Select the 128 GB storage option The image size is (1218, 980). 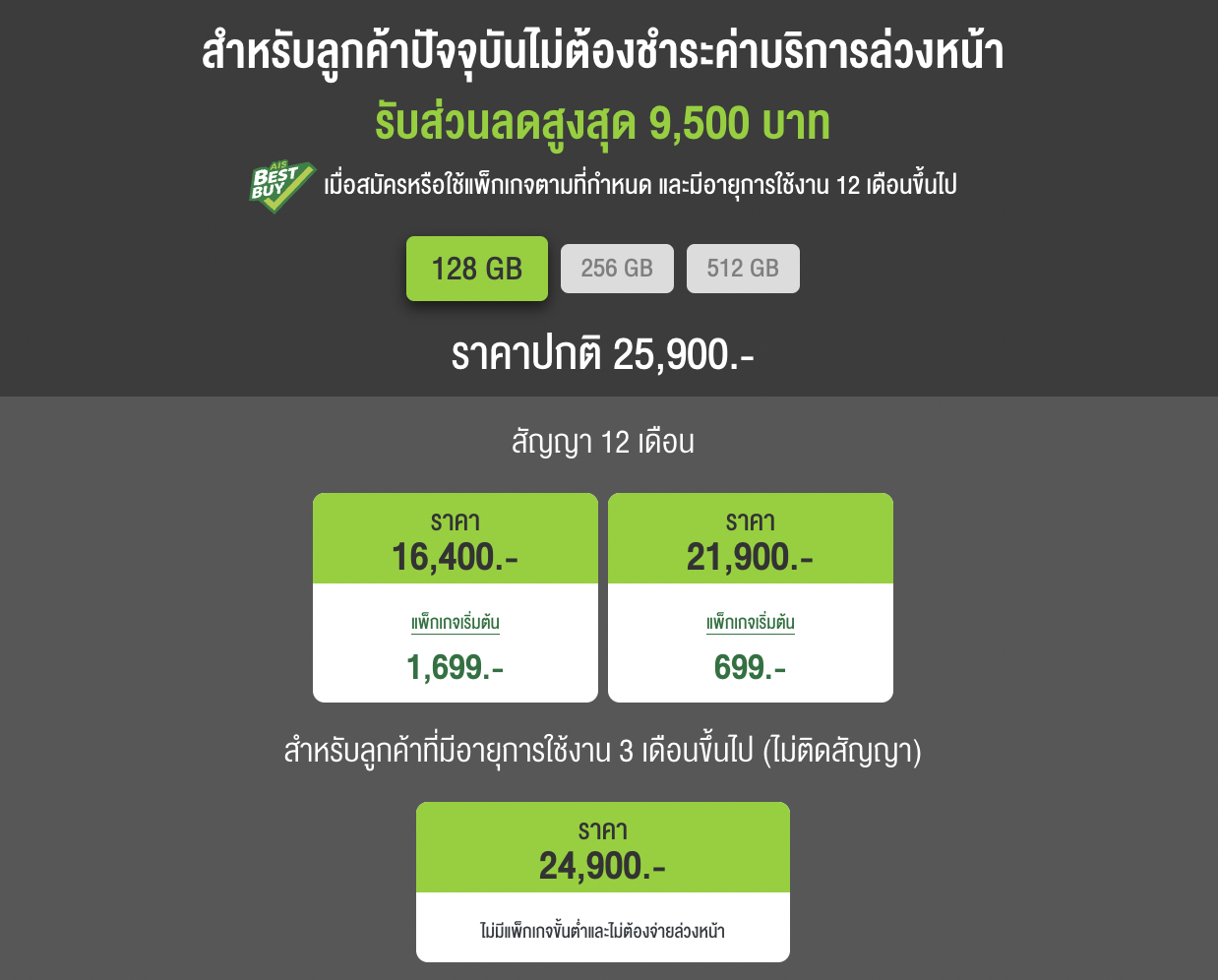pos(477,269)
